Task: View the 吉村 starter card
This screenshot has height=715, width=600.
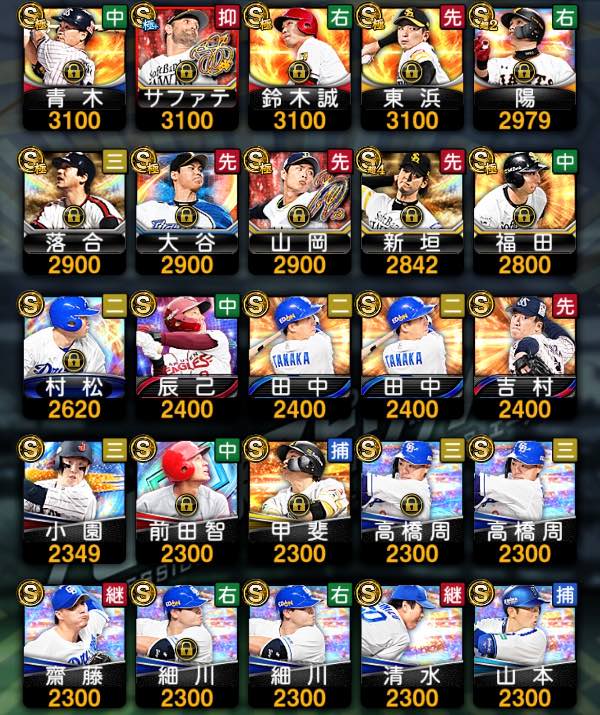Action: [524, 350]
